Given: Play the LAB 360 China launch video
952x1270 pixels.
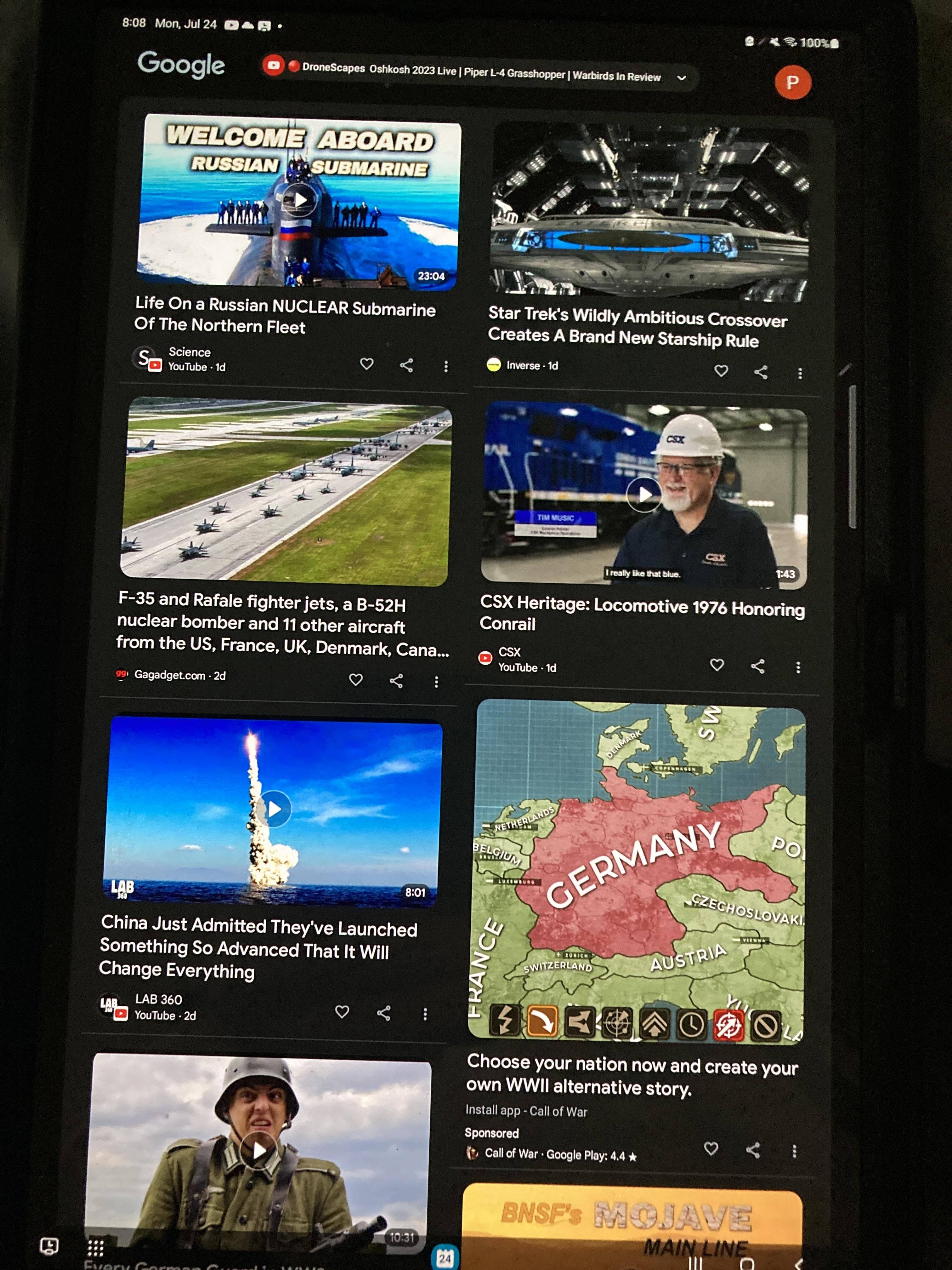Looking at the screenshot, I should pyautogui.click(x=274, y=809).
